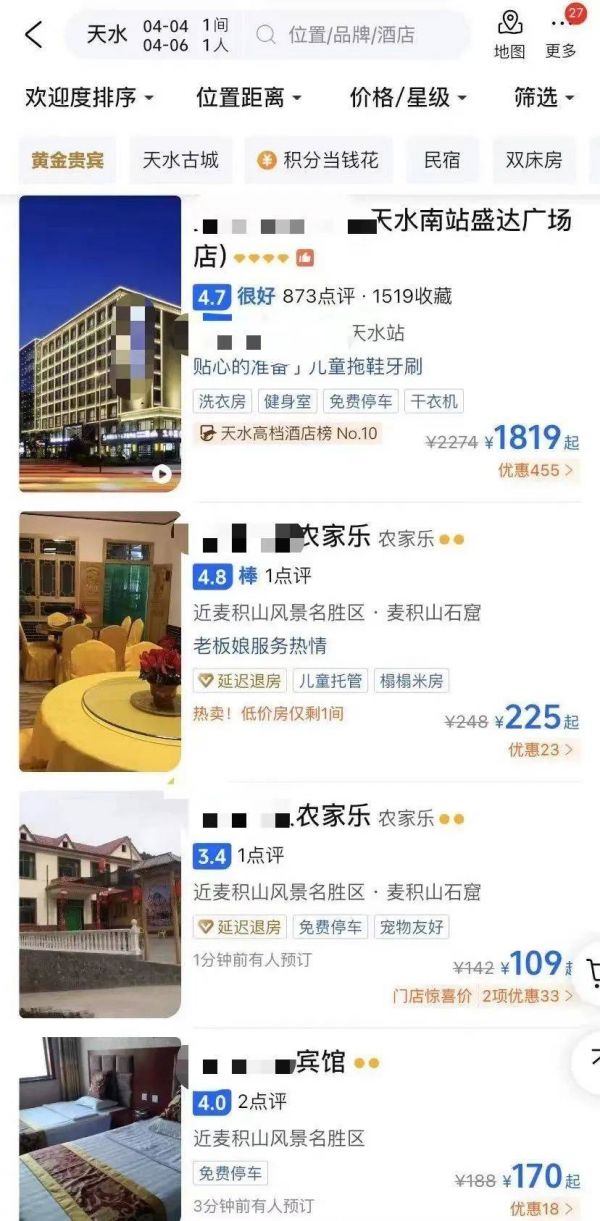Open the 更多 overflow menu
Image resolution: width=600 pixels, height=1221 pixels.
pos(561,35)
